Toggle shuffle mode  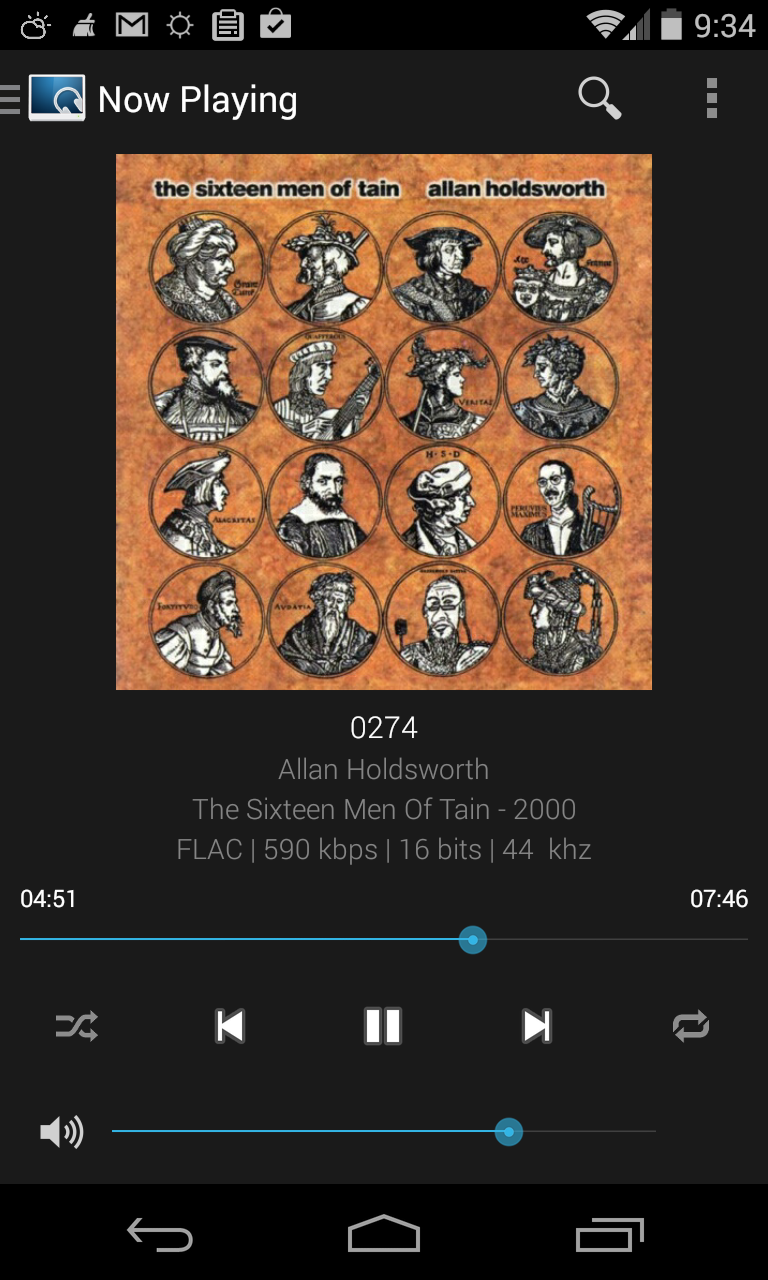(x=76, y=1026)
